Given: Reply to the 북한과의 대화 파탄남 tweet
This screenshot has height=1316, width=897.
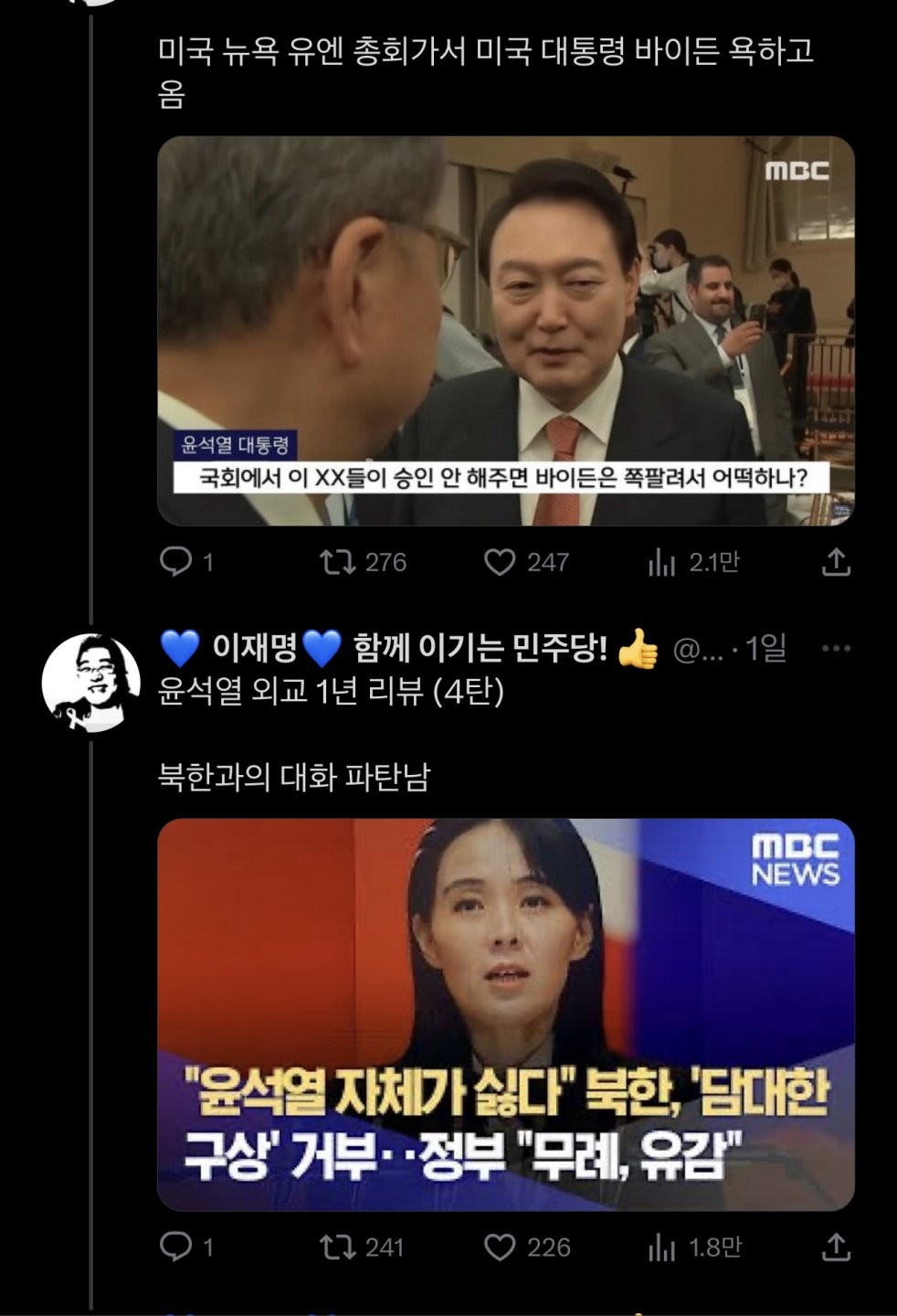Looking at the screenshot, I should (x=175, y=1247).
